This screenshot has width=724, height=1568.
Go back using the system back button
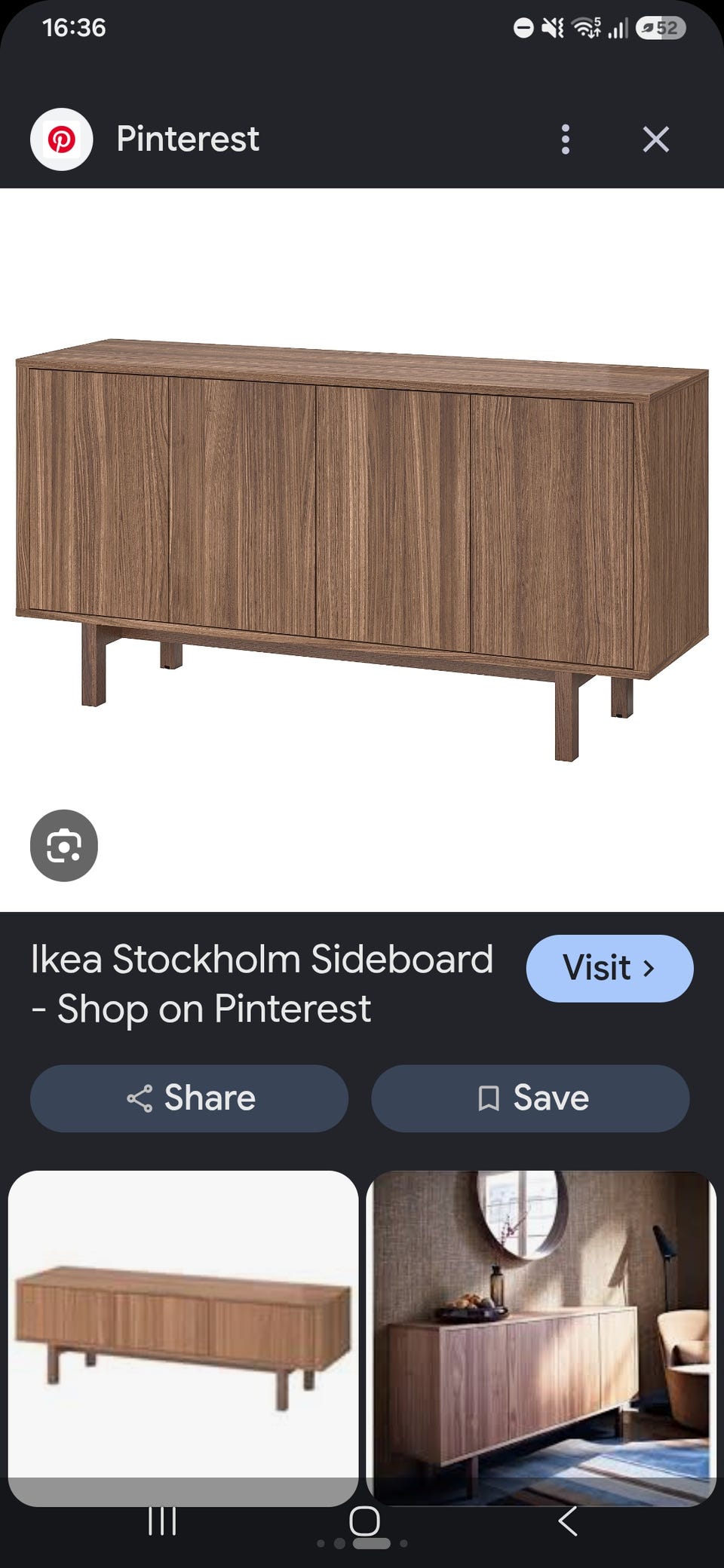coord(567,1521)
